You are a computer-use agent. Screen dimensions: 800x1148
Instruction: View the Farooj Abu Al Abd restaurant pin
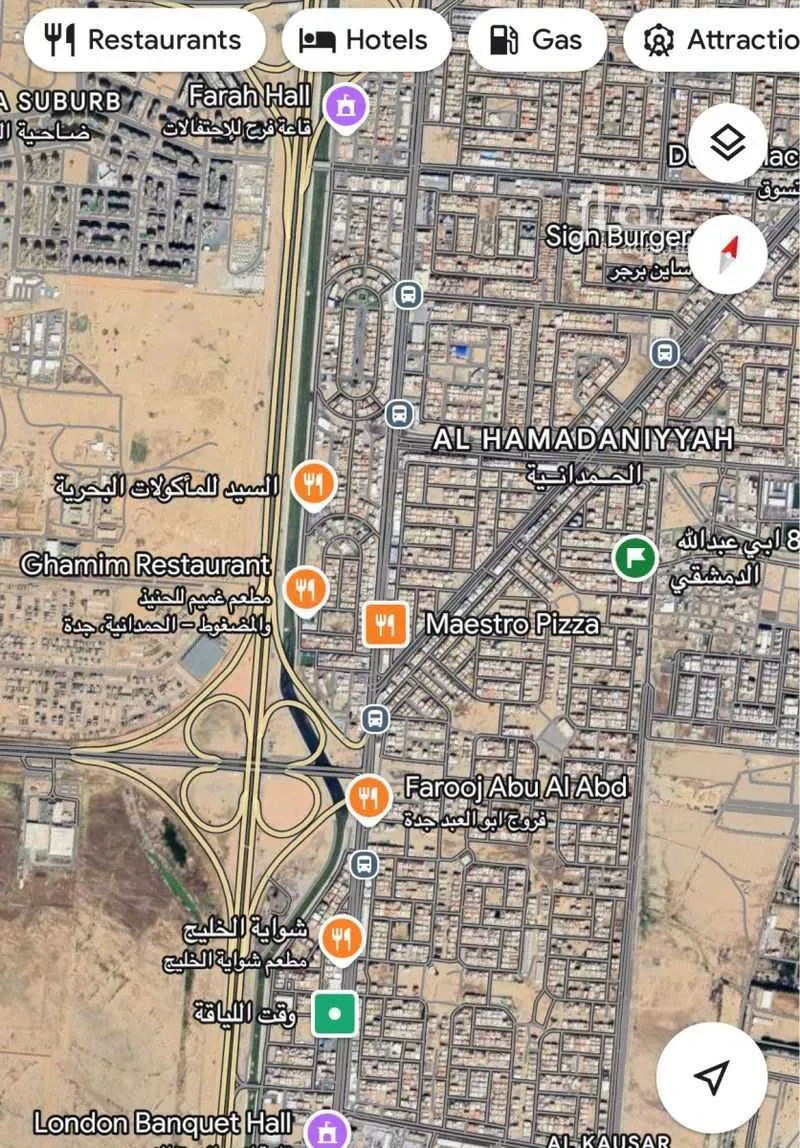coord(368,797)
